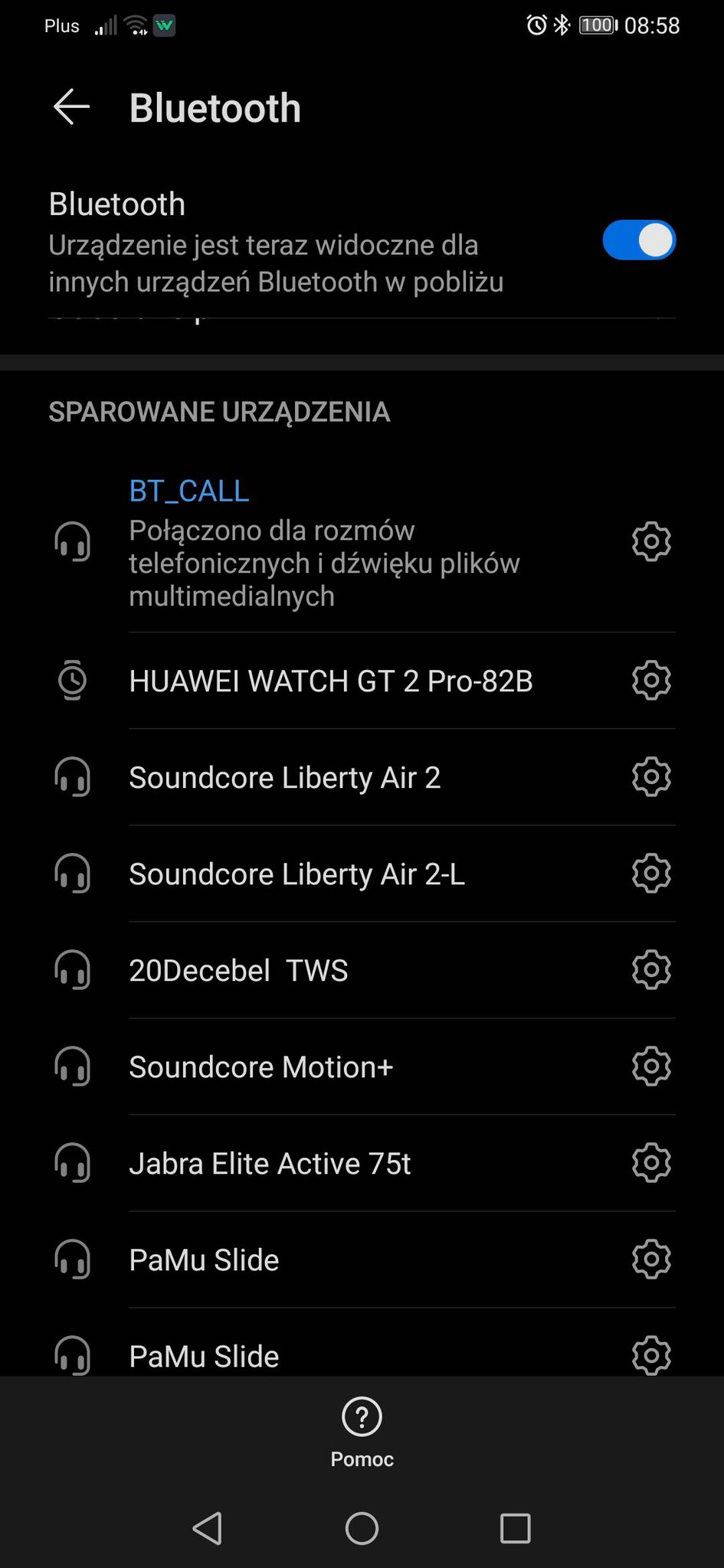Open the Pomoc help button
The image size is (724, 1568).
(x=362, y=1432)
